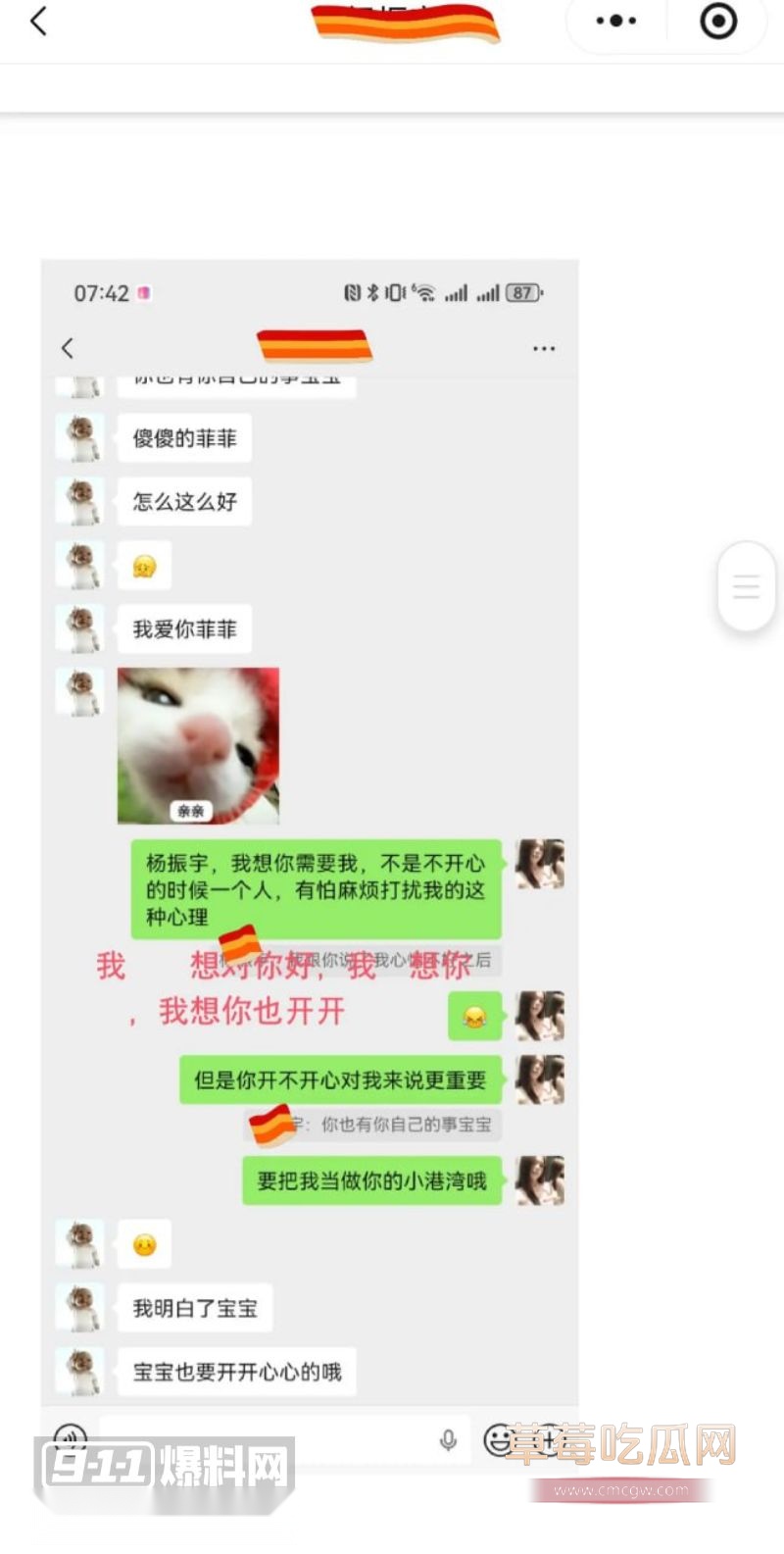The image size is (784, 1554).
Task: Open the cat kiss sticker image
Action: tap(198, 745)
